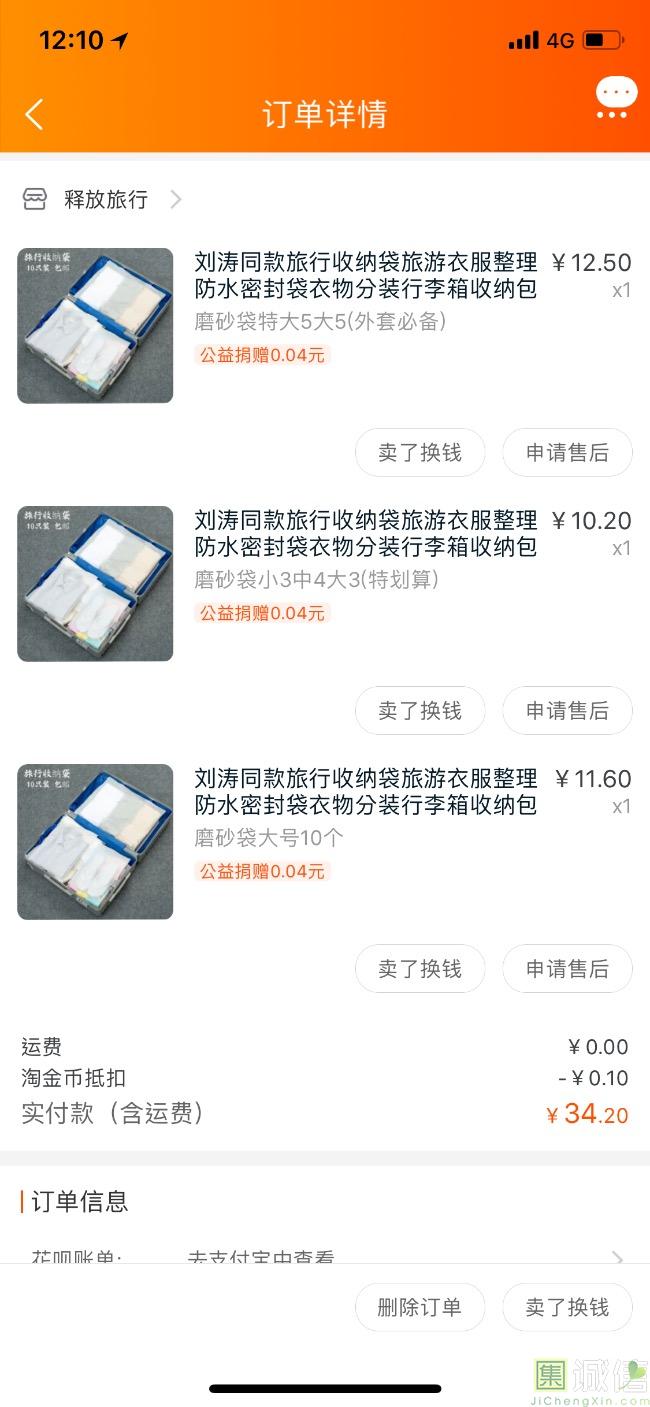This screenshot has height=1407, width=650.
Task: Open the message bubble icon
Action: click(615, 99)
